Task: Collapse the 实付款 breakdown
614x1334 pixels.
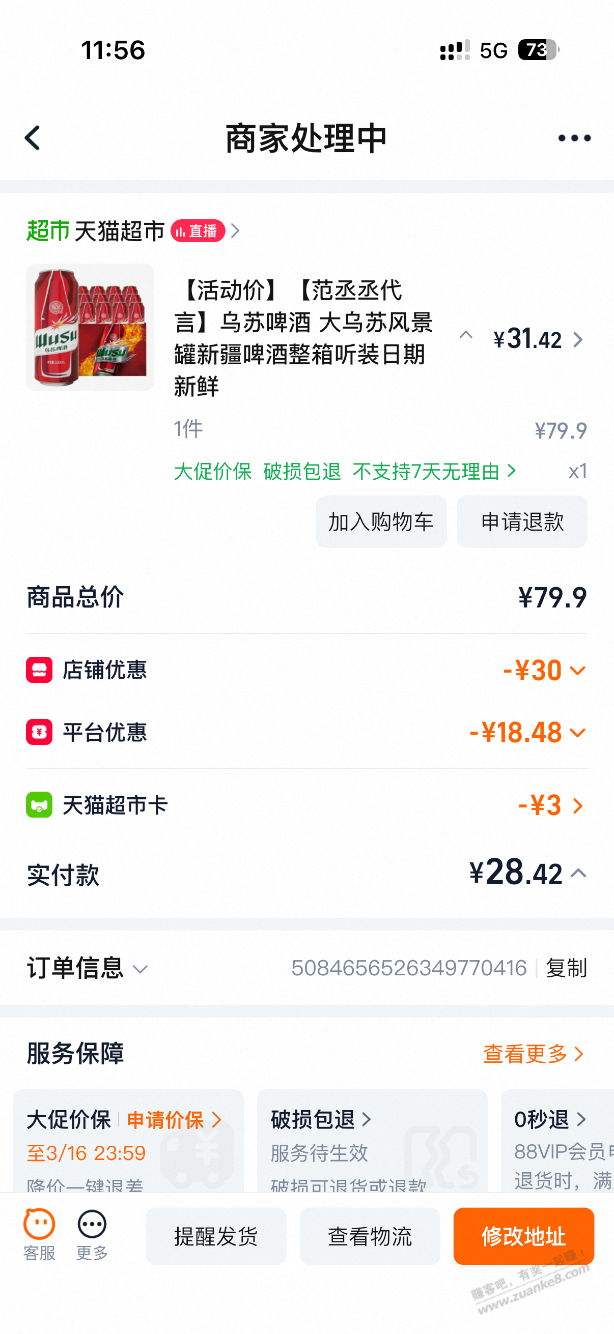Action: coord(578,874)
